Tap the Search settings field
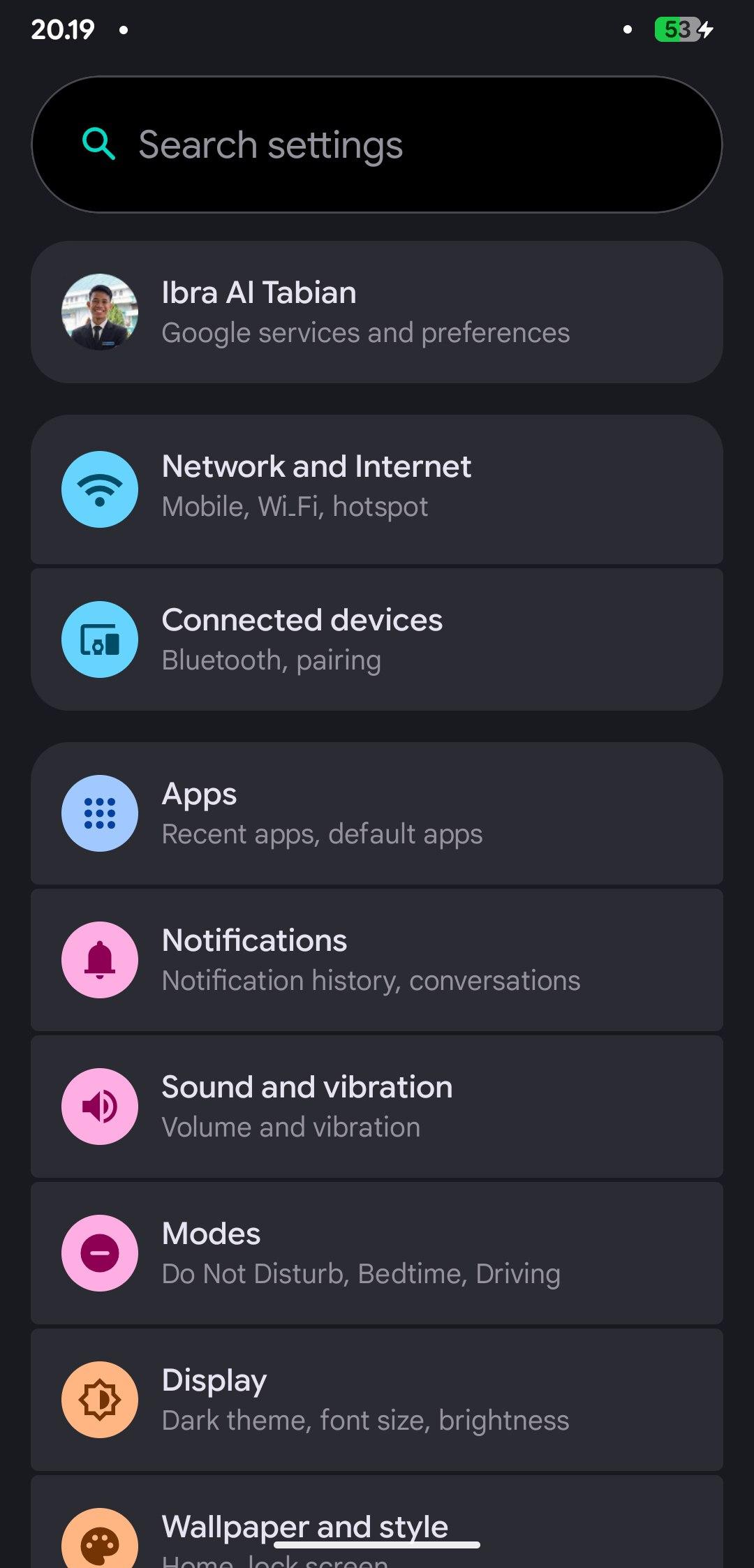Image resolution: width=754 pixels, height=1568 pixels. 377,145
